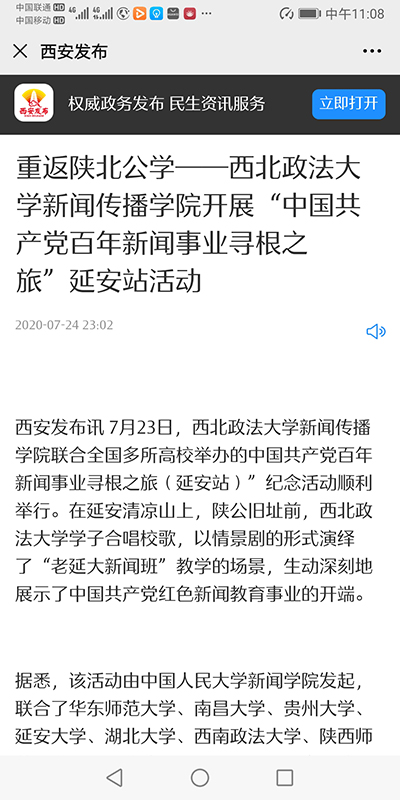Open the 西安发布 app banner logo
Screen dimensions: 400x800
[34, 104]
